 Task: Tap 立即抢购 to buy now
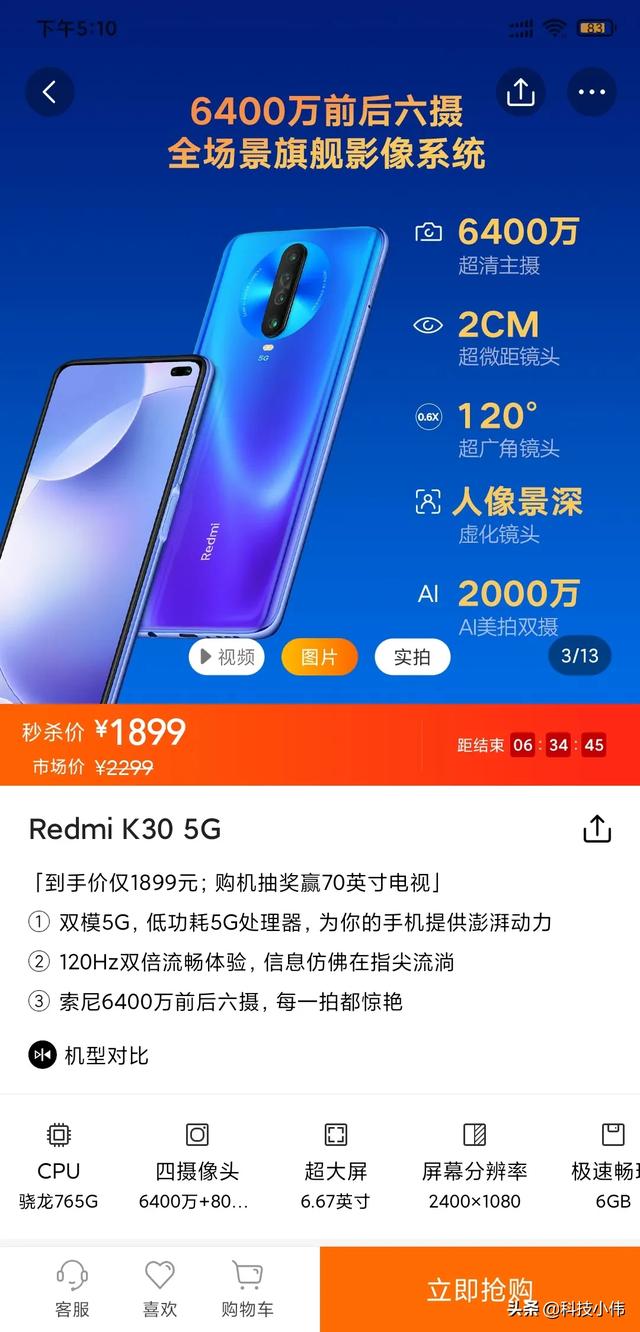click(x=480, y=1289)
